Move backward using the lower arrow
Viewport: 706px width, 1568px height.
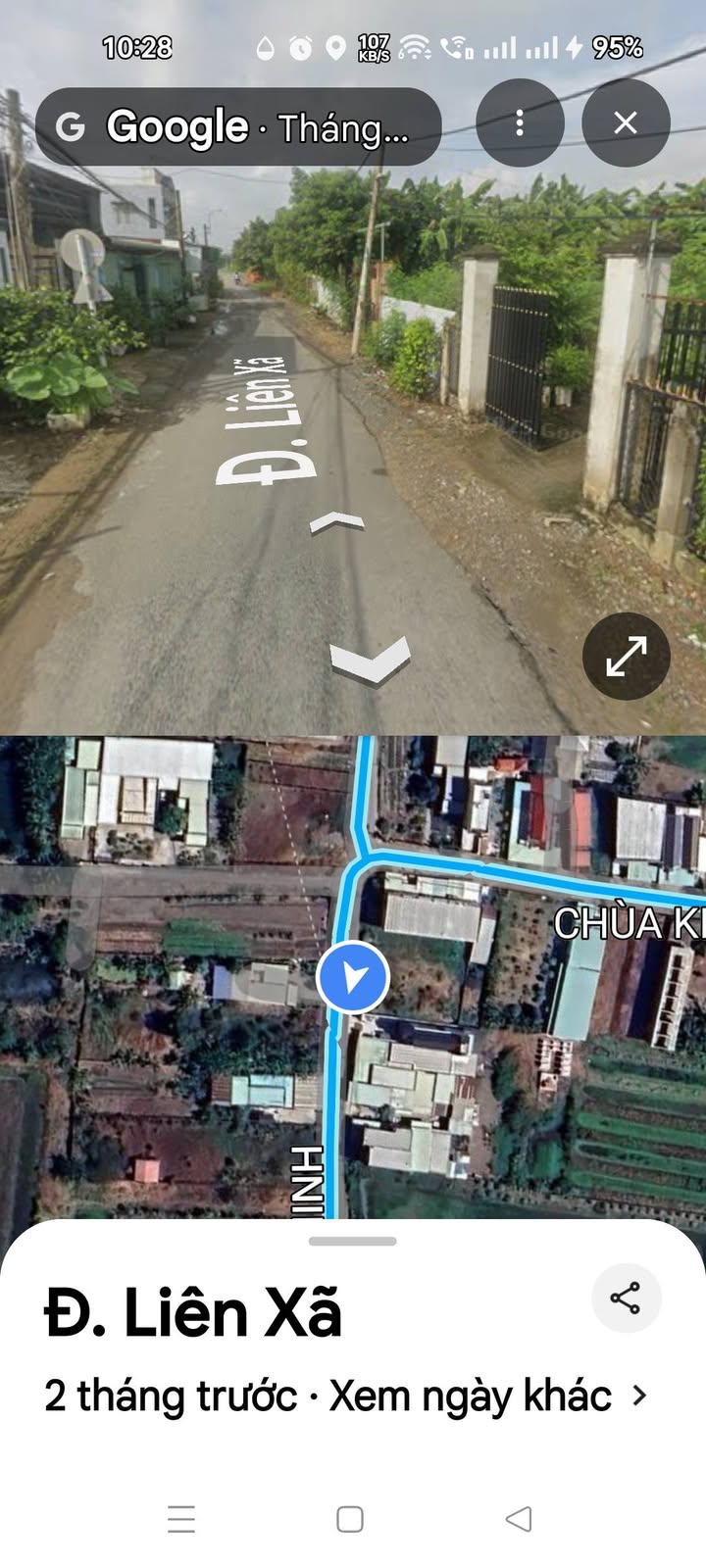(x=370, y=661)
